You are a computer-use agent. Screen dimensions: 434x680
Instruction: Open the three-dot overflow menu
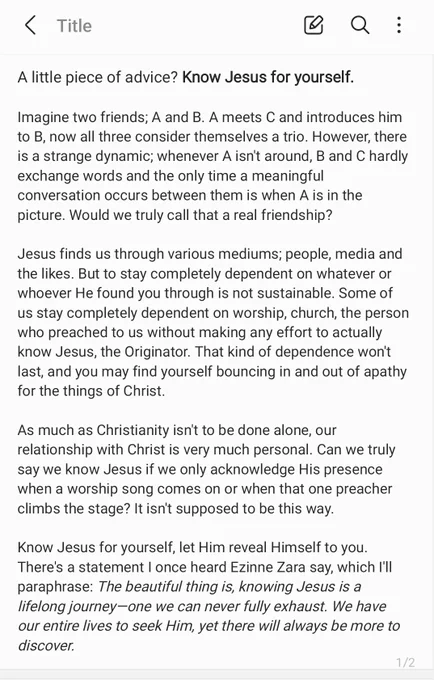coord(399,25)
